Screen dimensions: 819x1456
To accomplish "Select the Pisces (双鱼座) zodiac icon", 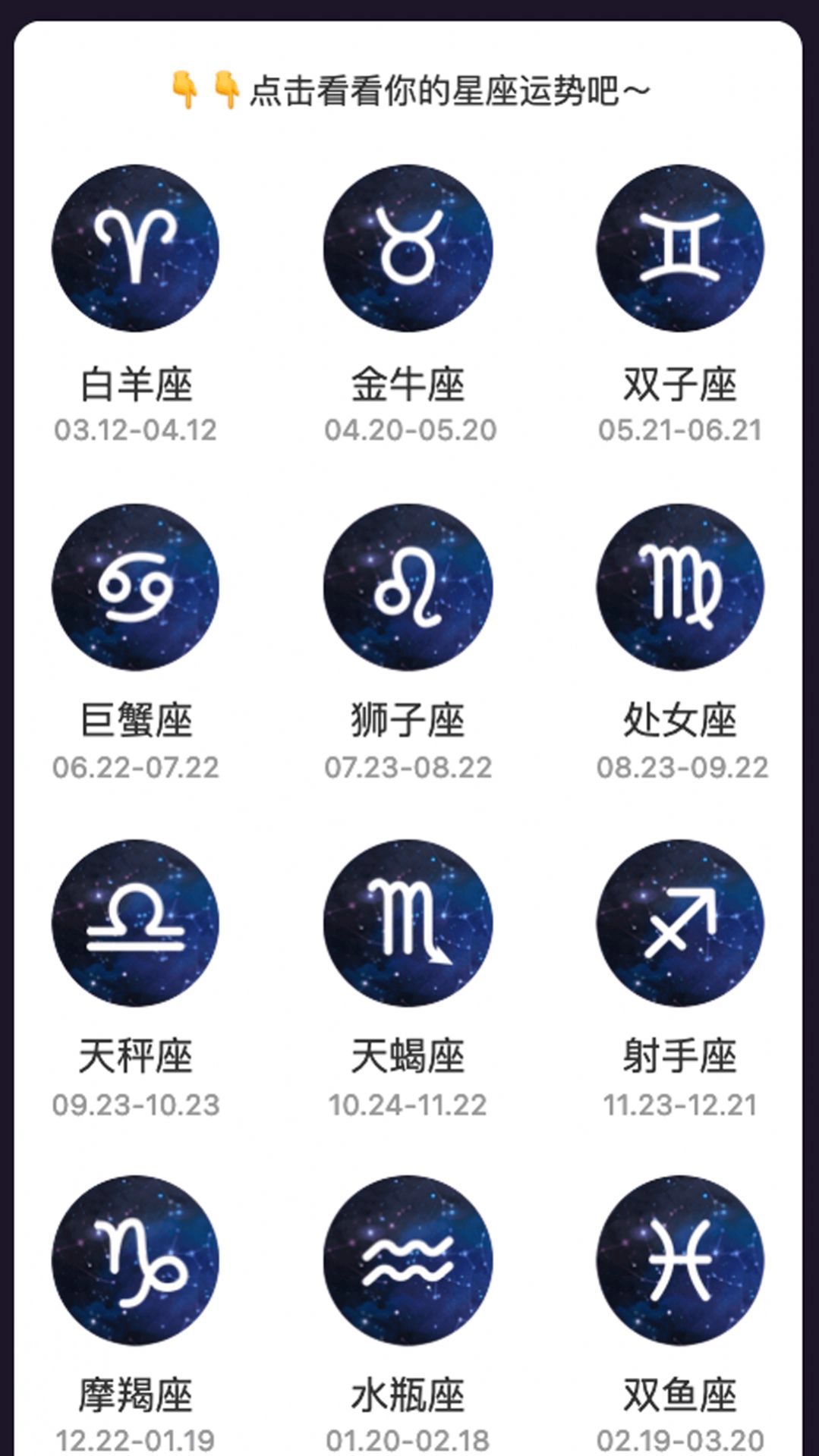I will point(679,1259).
